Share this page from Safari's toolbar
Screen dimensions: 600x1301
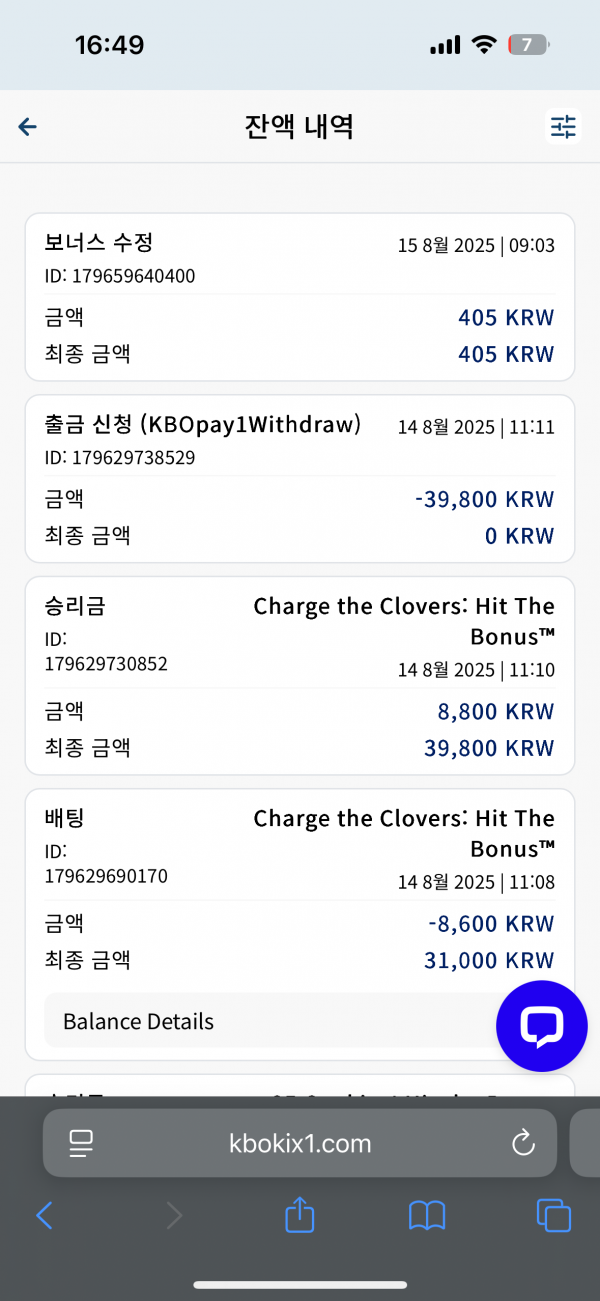pos(300,1214)
